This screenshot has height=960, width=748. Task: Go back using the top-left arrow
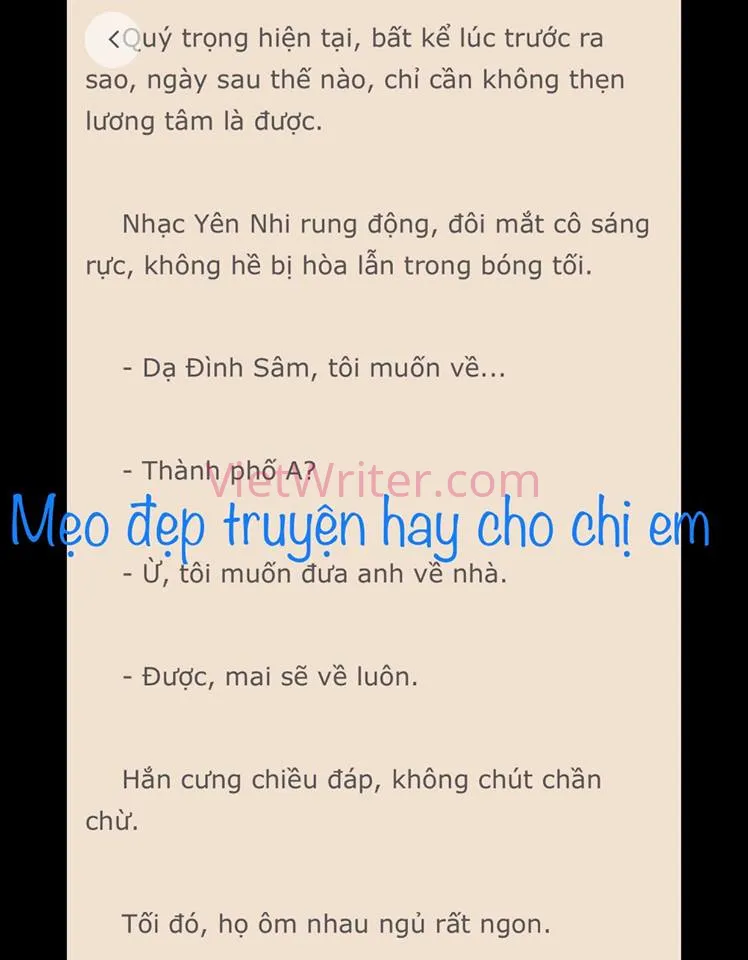tap(113, 39)
